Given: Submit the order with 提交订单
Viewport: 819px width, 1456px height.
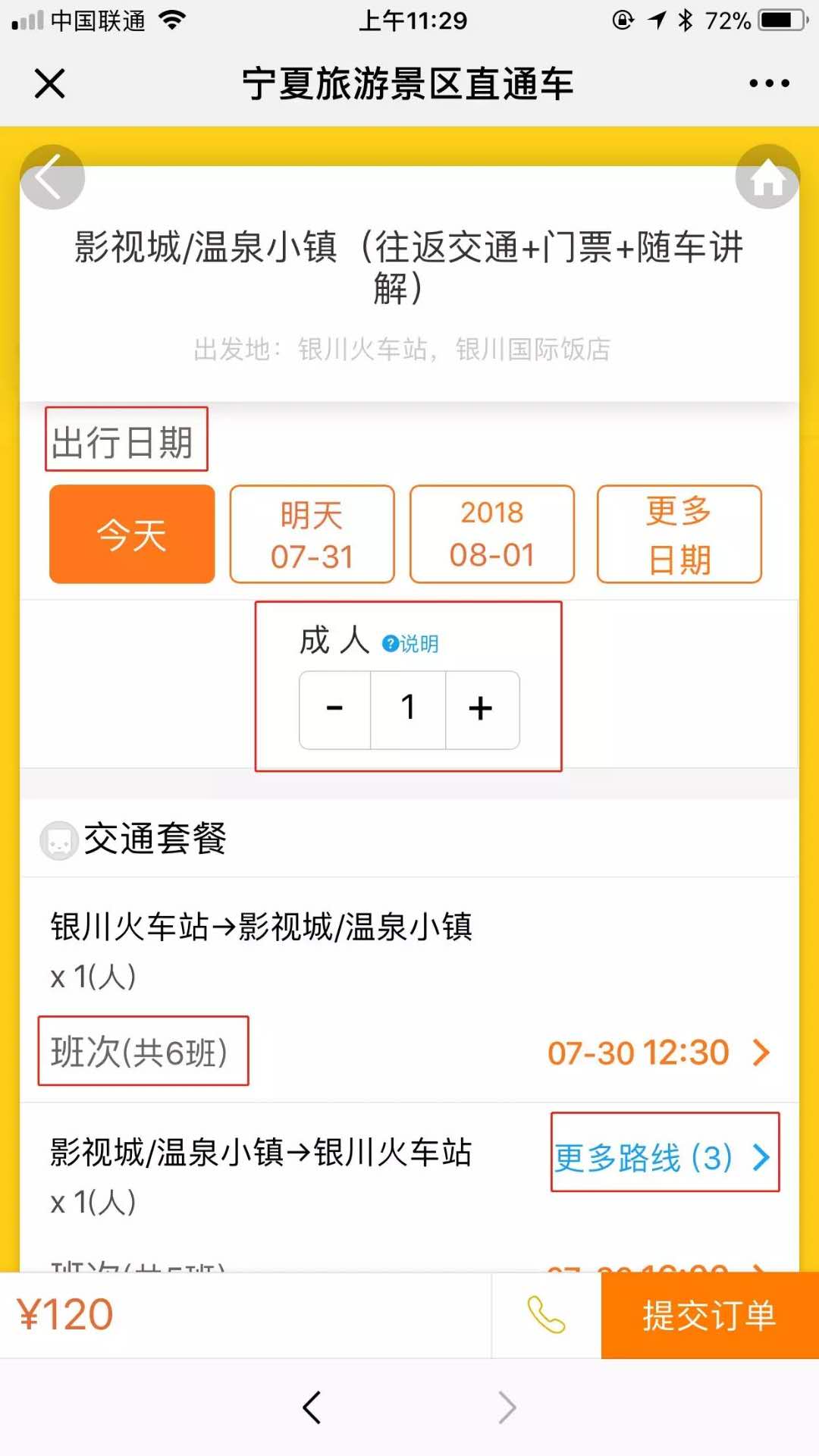Looking at the screenshot, I should pos(709,1315).
